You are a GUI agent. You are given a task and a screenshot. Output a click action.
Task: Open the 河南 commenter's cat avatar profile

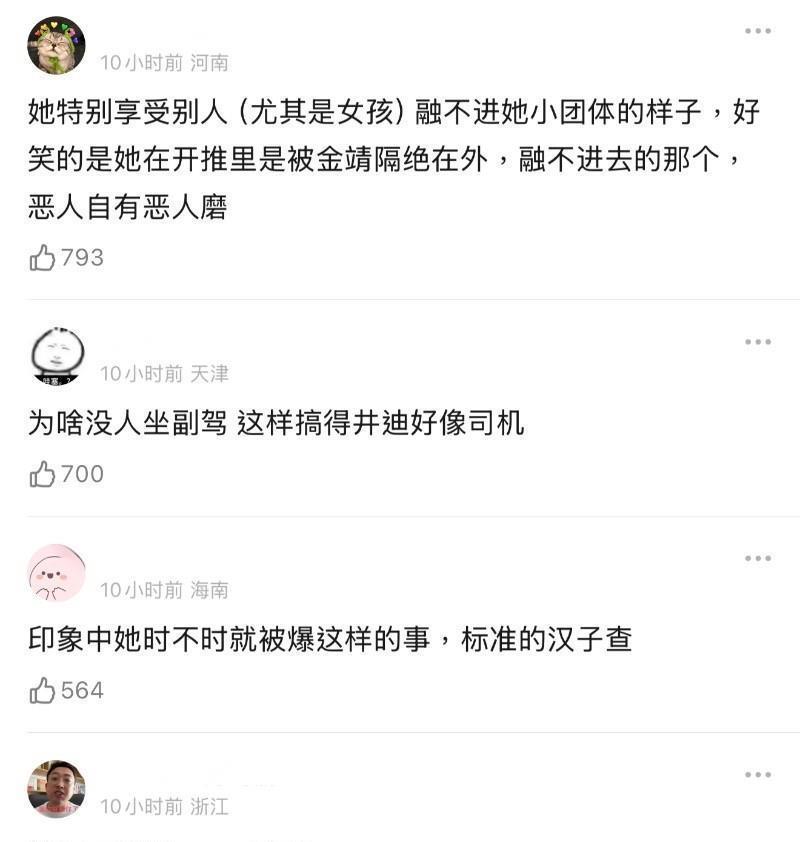56,46
